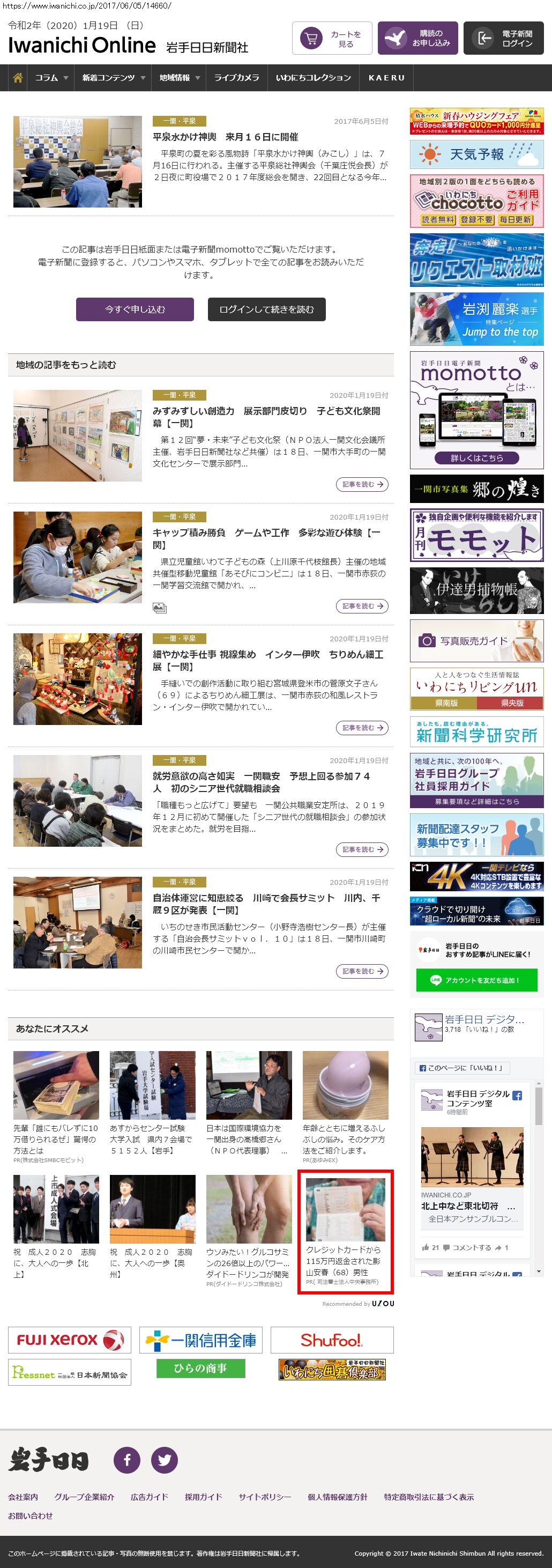Open 会社案内 footer link
Screen dimensions: 552x1568
pos(23,1497)
